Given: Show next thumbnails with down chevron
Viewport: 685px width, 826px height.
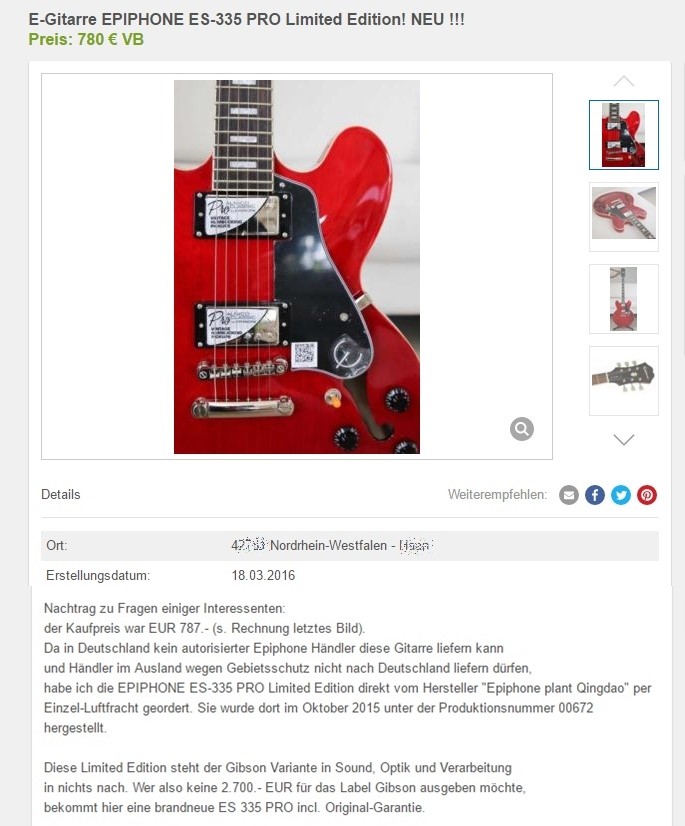Looking at the screenshot, I should (x=623, y=440).
